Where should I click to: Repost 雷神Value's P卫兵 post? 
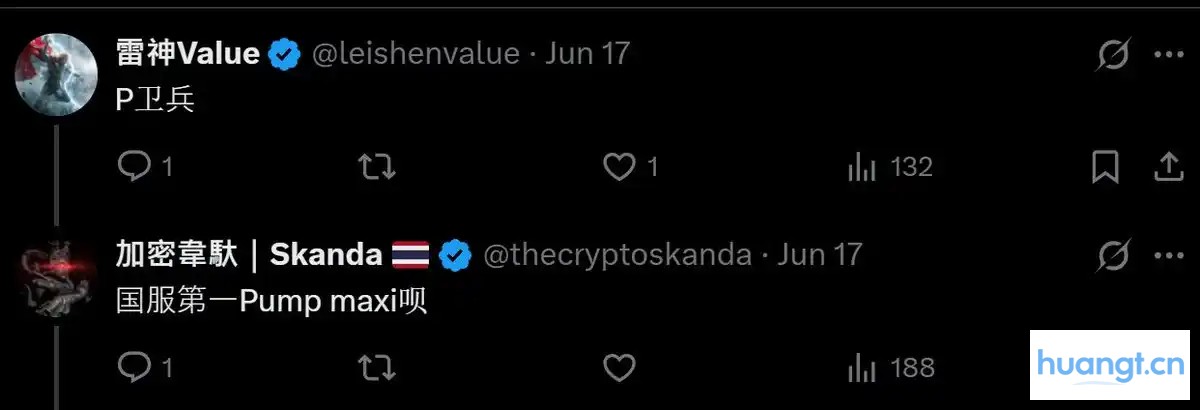tap(376, 167)
